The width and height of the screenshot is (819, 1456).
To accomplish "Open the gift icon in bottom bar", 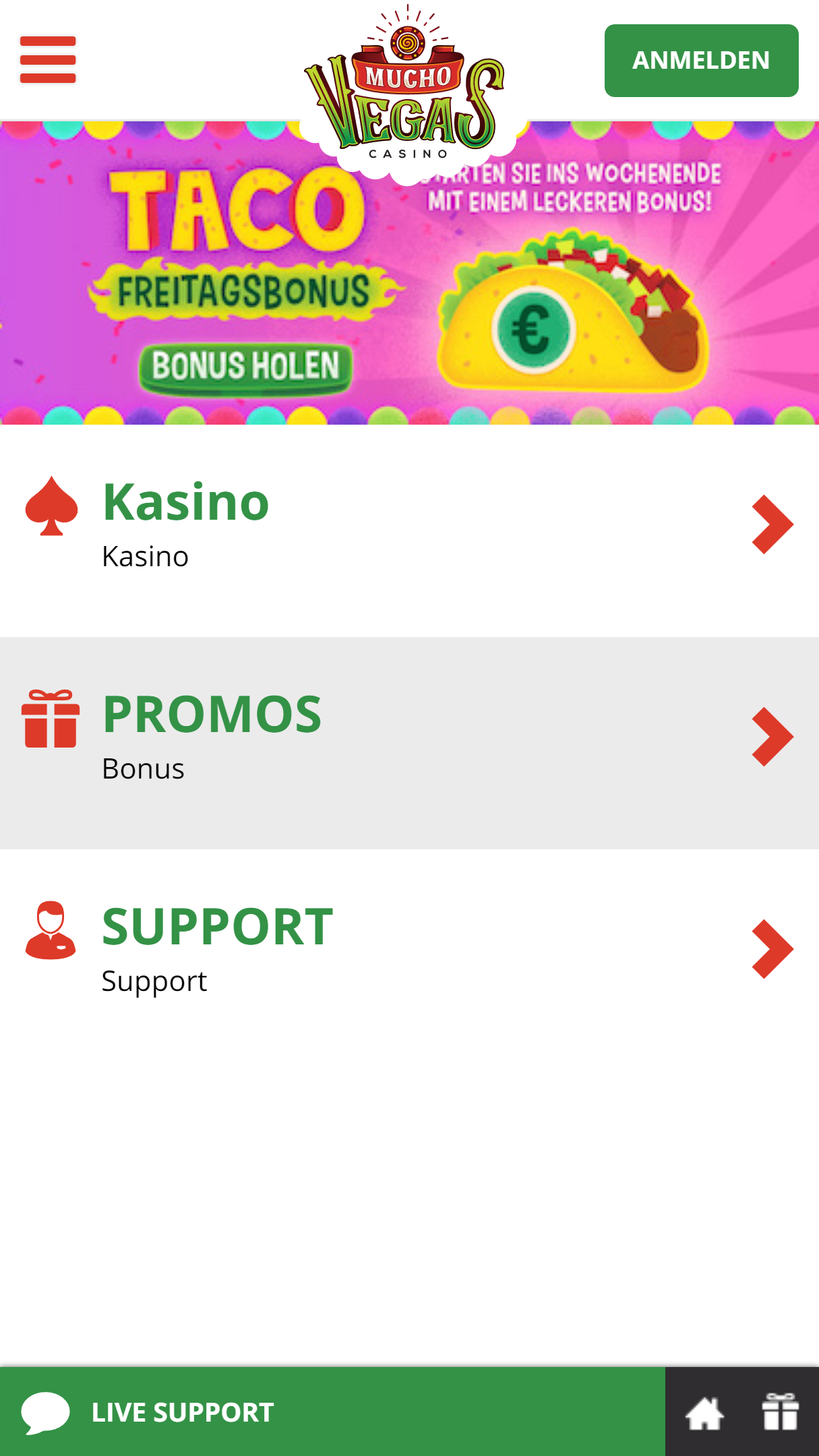I will click(x=781, y=1412).
